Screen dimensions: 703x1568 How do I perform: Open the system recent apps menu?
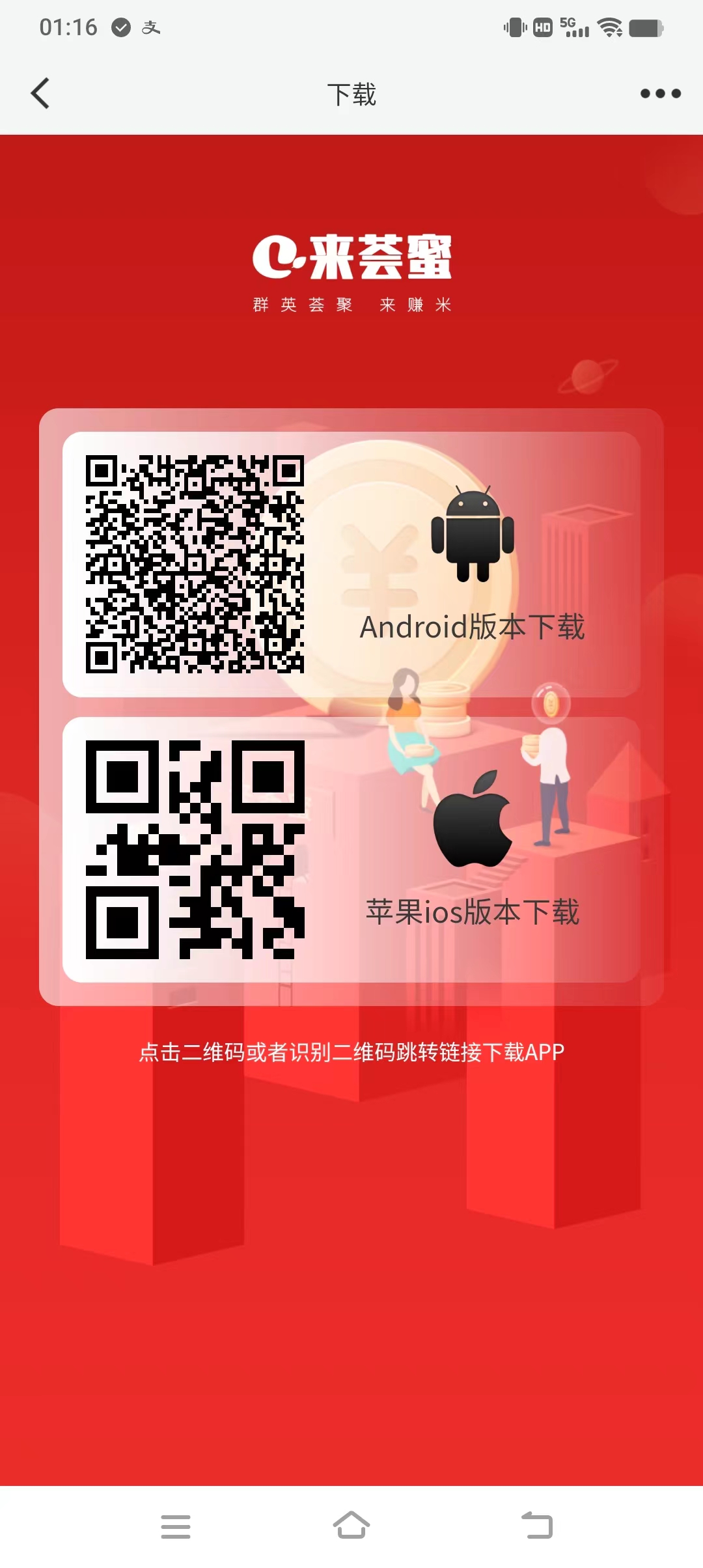pos(176,1526)
